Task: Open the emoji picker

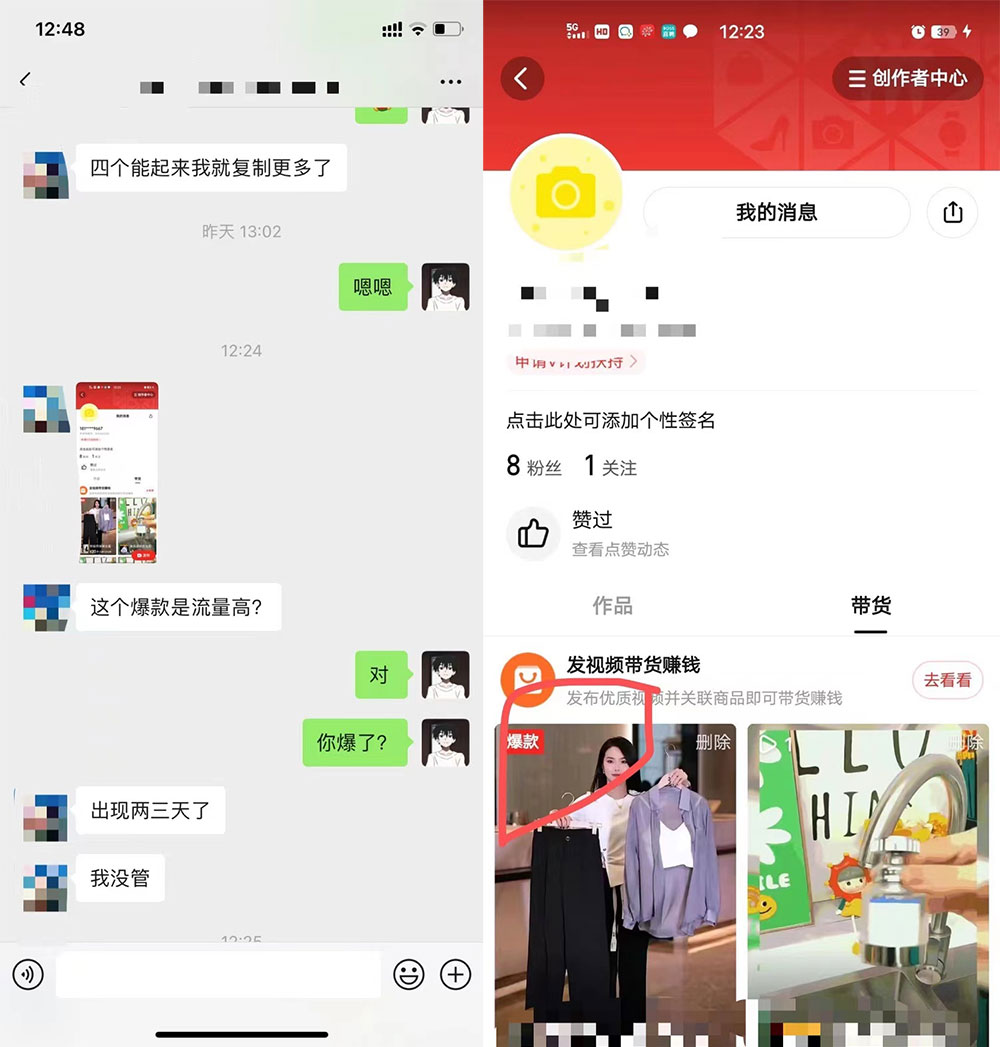Action: click(408, 974)
